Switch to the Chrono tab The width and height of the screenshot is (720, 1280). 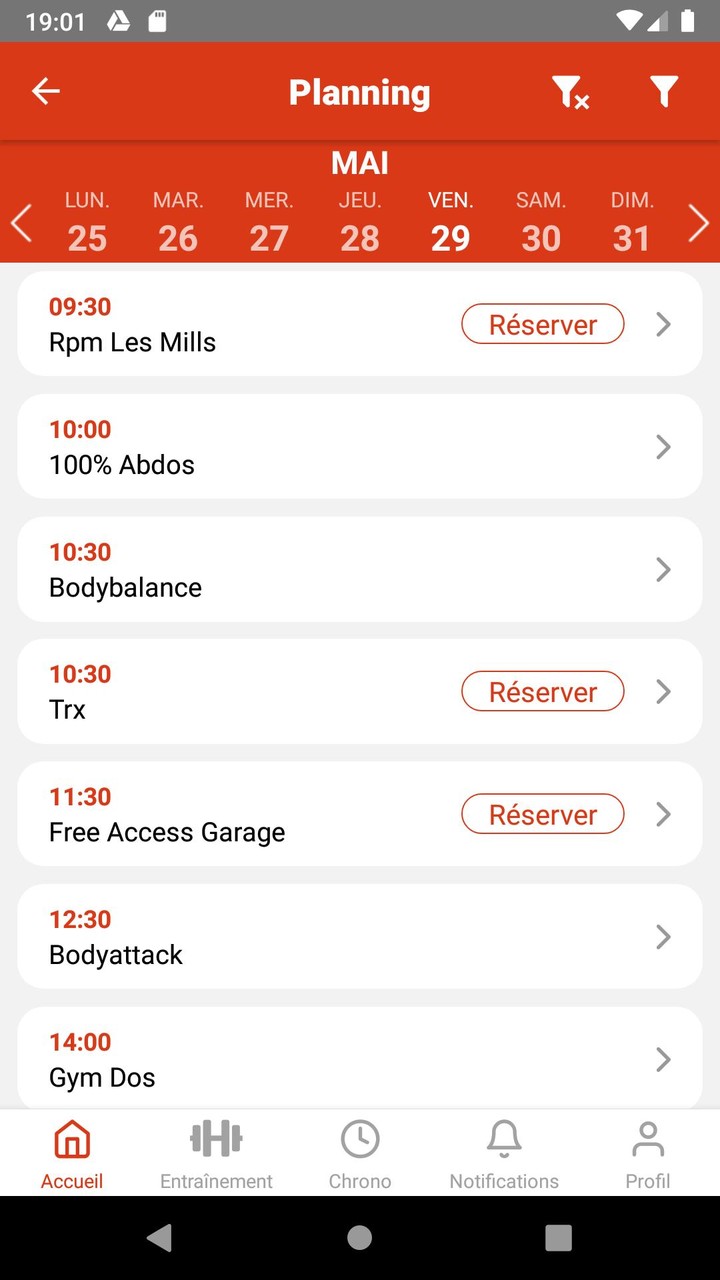click(x=360, y=1154)
